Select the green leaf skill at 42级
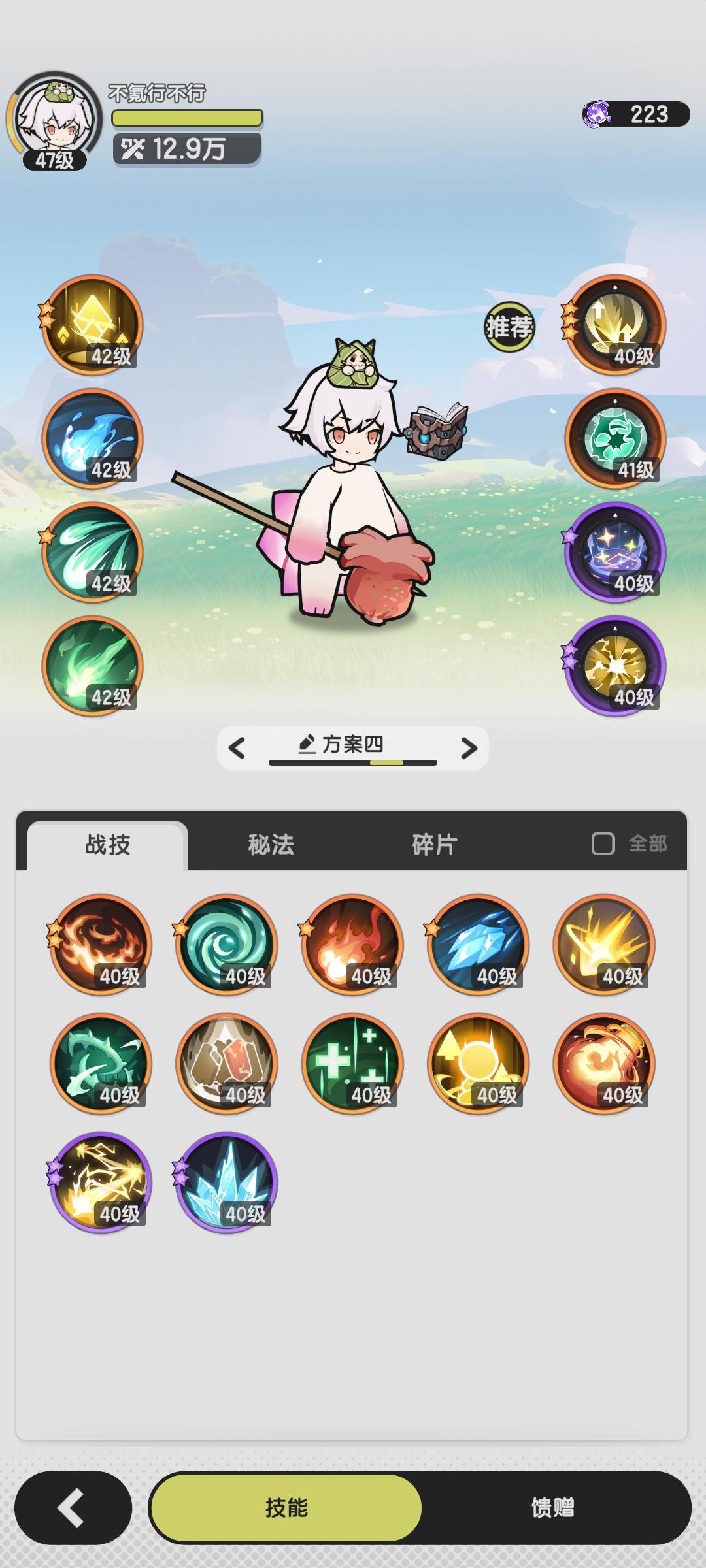The height and width of the screenshot is (1568, 706). 95,666
